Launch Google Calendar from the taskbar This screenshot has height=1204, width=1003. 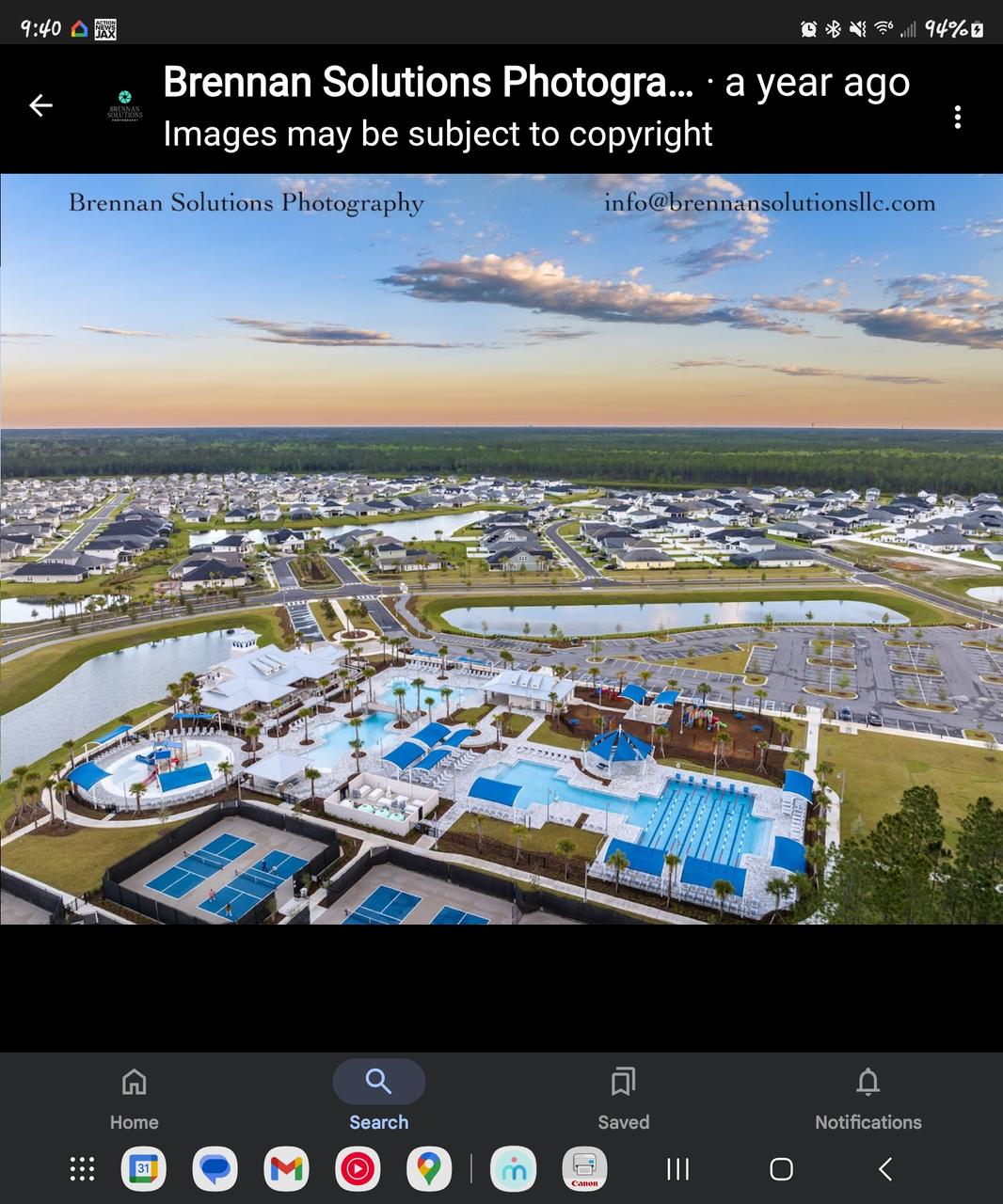pos(144,1169)
